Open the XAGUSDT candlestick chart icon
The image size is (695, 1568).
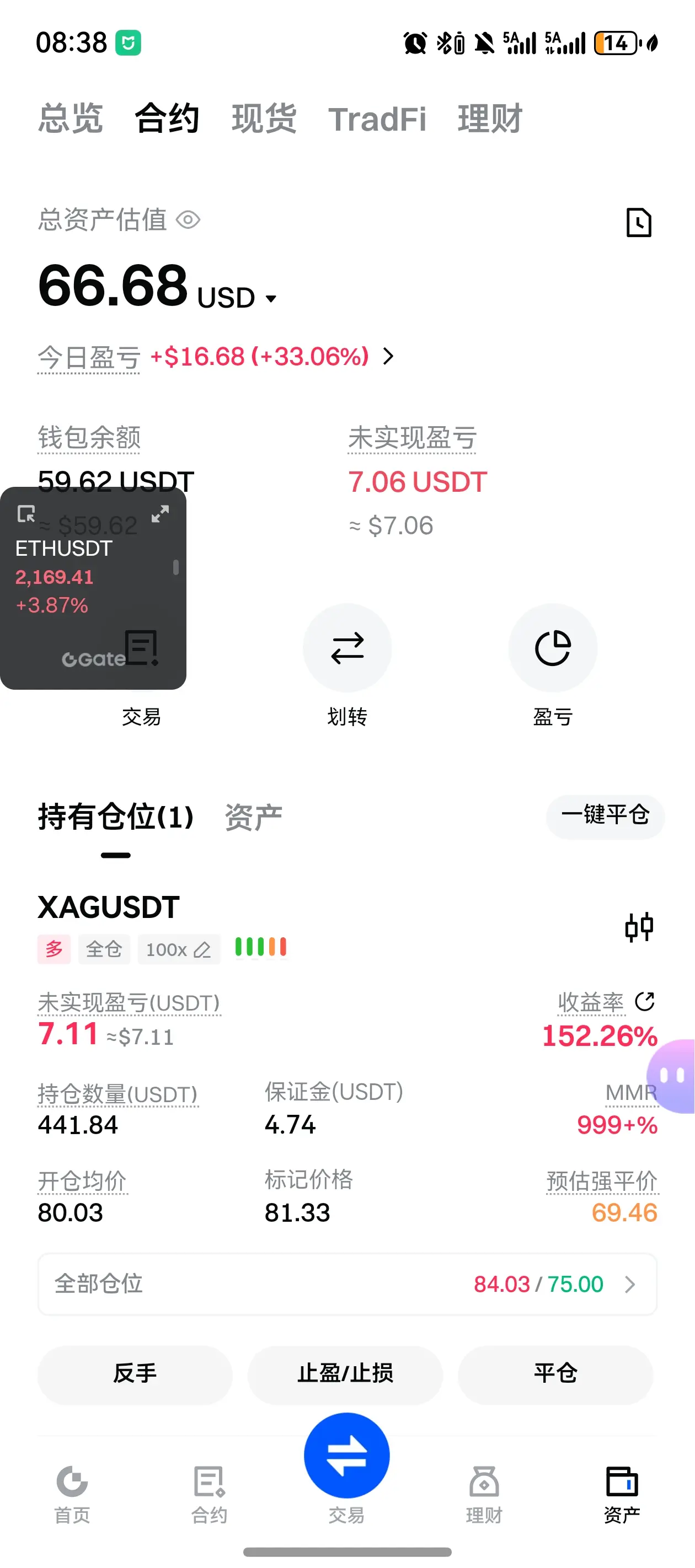[638, 927]
